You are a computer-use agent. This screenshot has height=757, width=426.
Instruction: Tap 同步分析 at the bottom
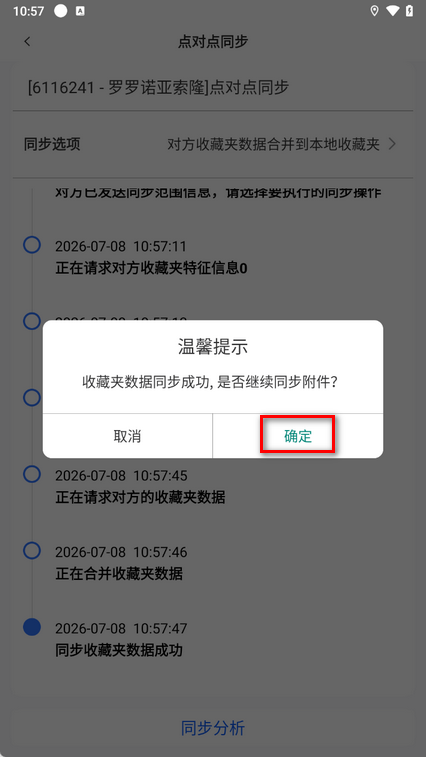pyautogui.click(x=213, y=728)
